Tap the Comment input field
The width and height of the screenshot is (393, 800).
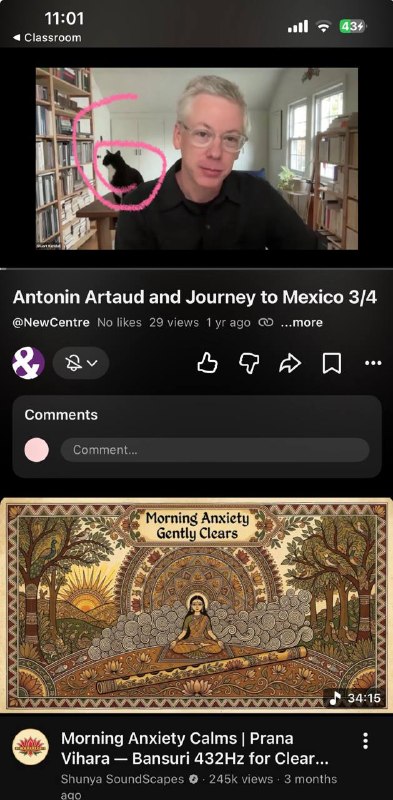215,450
